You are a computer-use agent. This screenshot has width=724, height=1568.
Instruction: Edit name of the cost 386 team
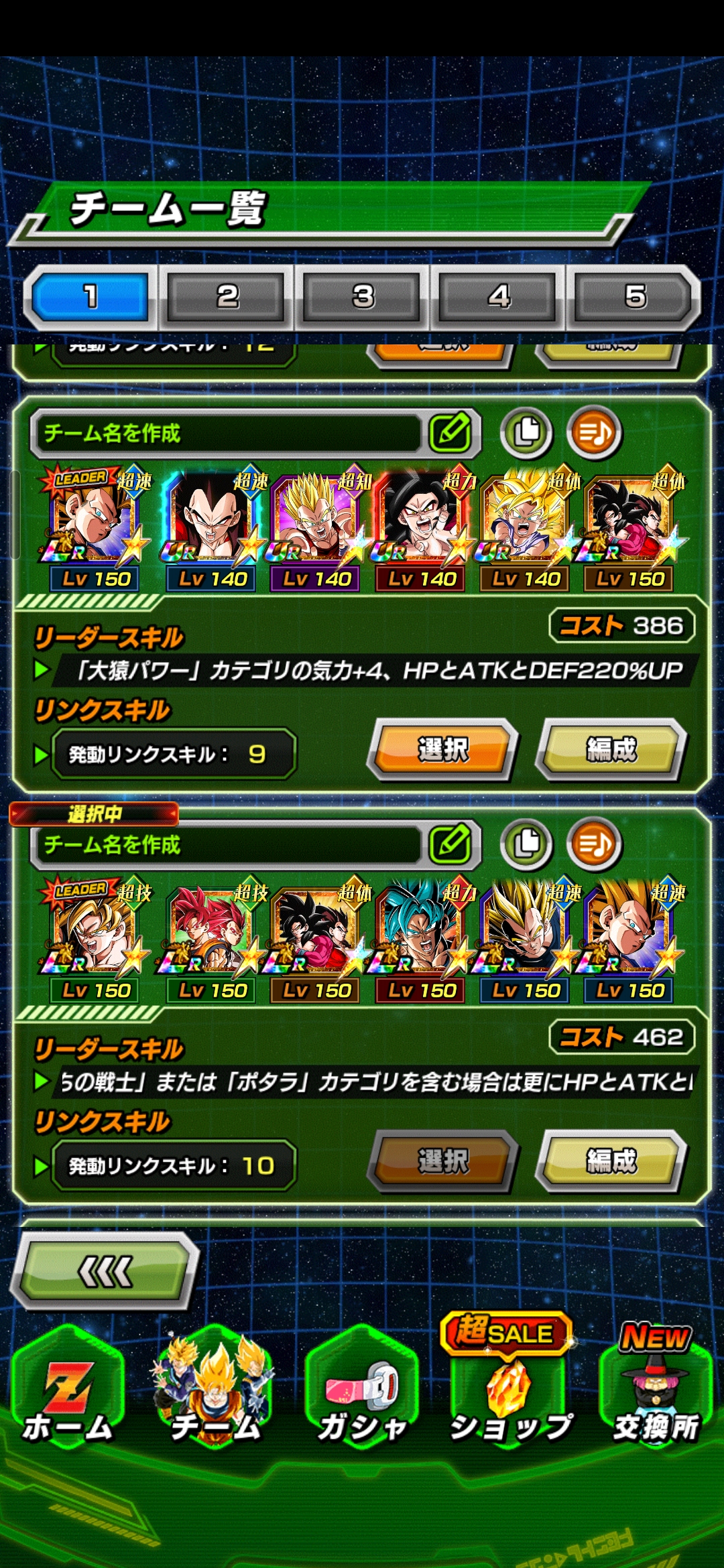(x=451, y=433)
